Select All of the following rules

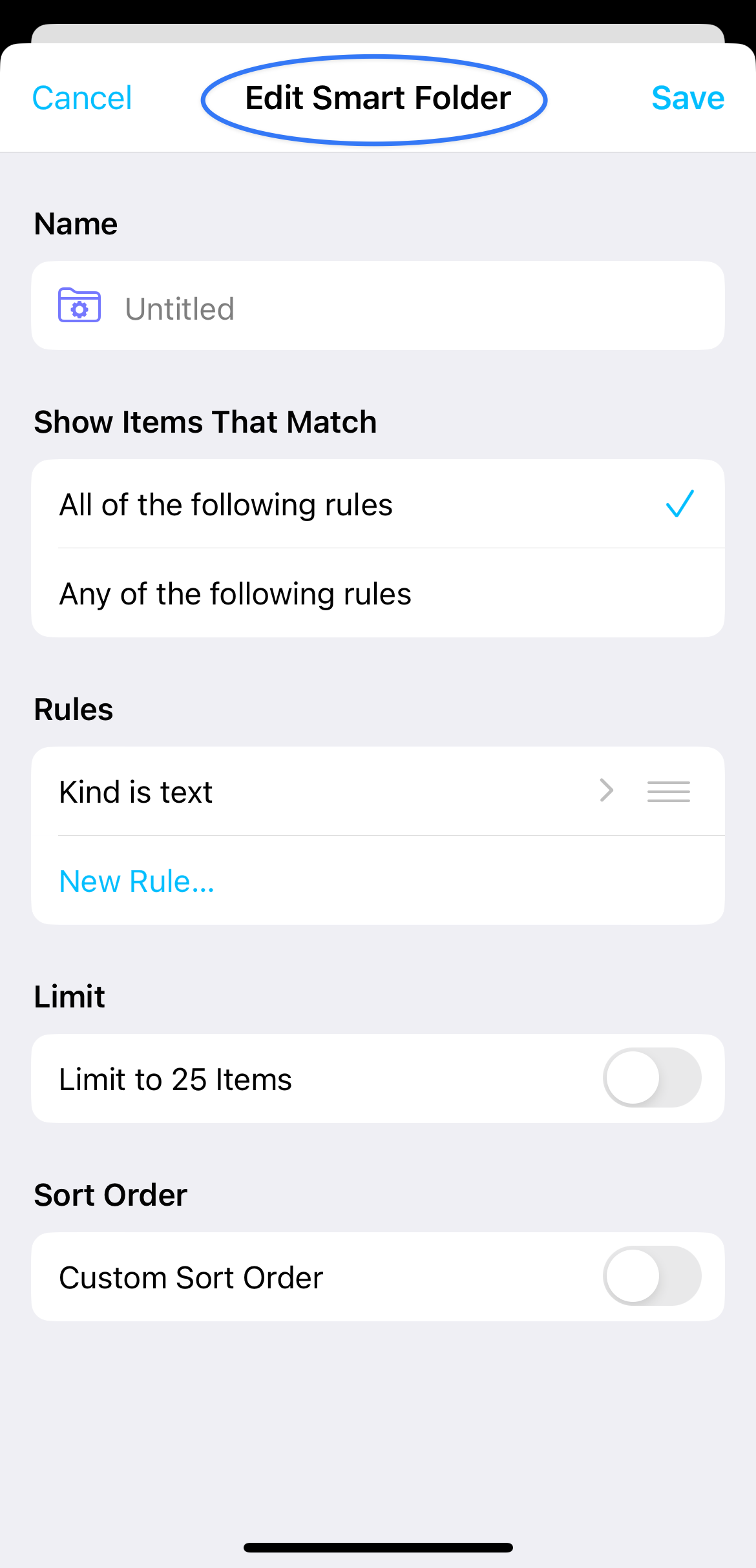(378, 504)
